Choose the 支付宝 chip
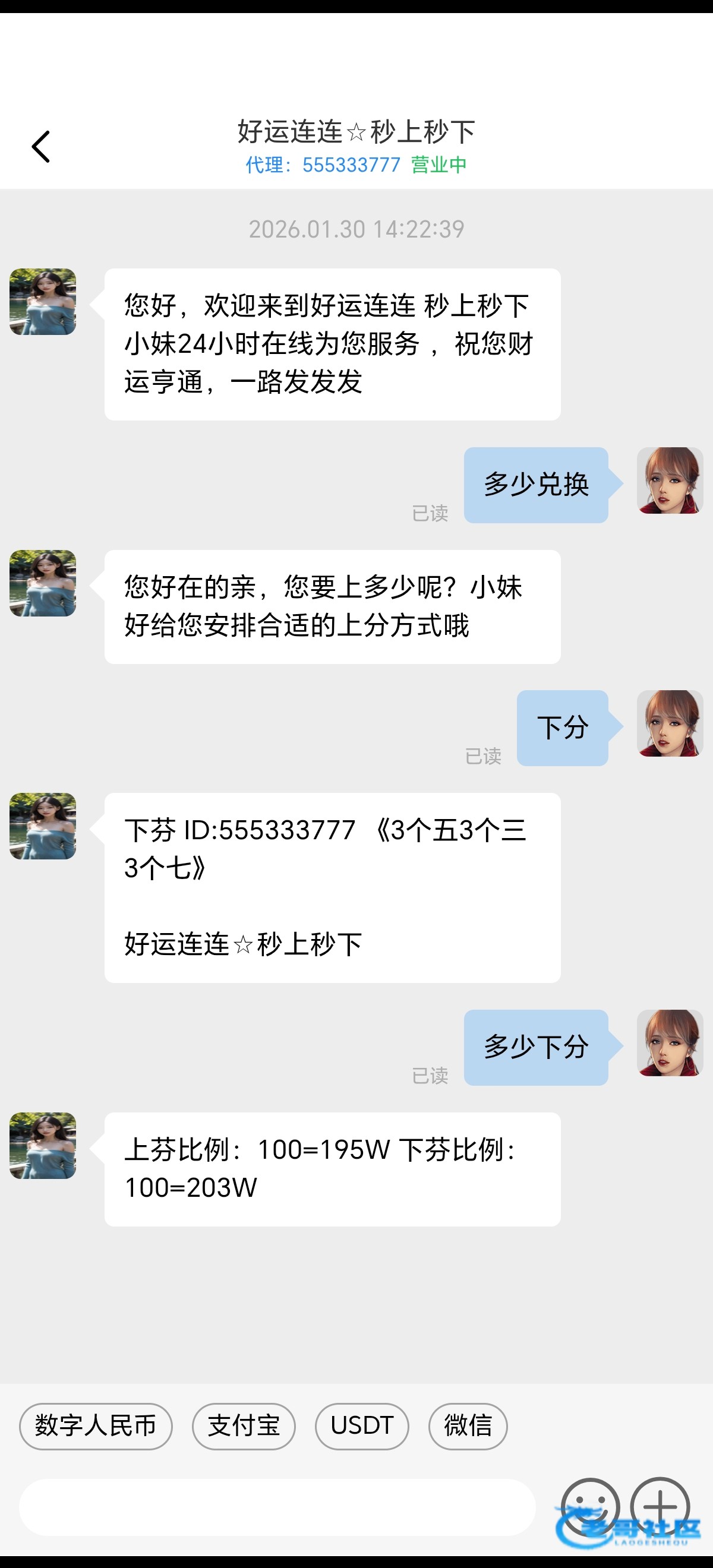The width and height of the screenshot is (713, 1568). pos(244,1426)
